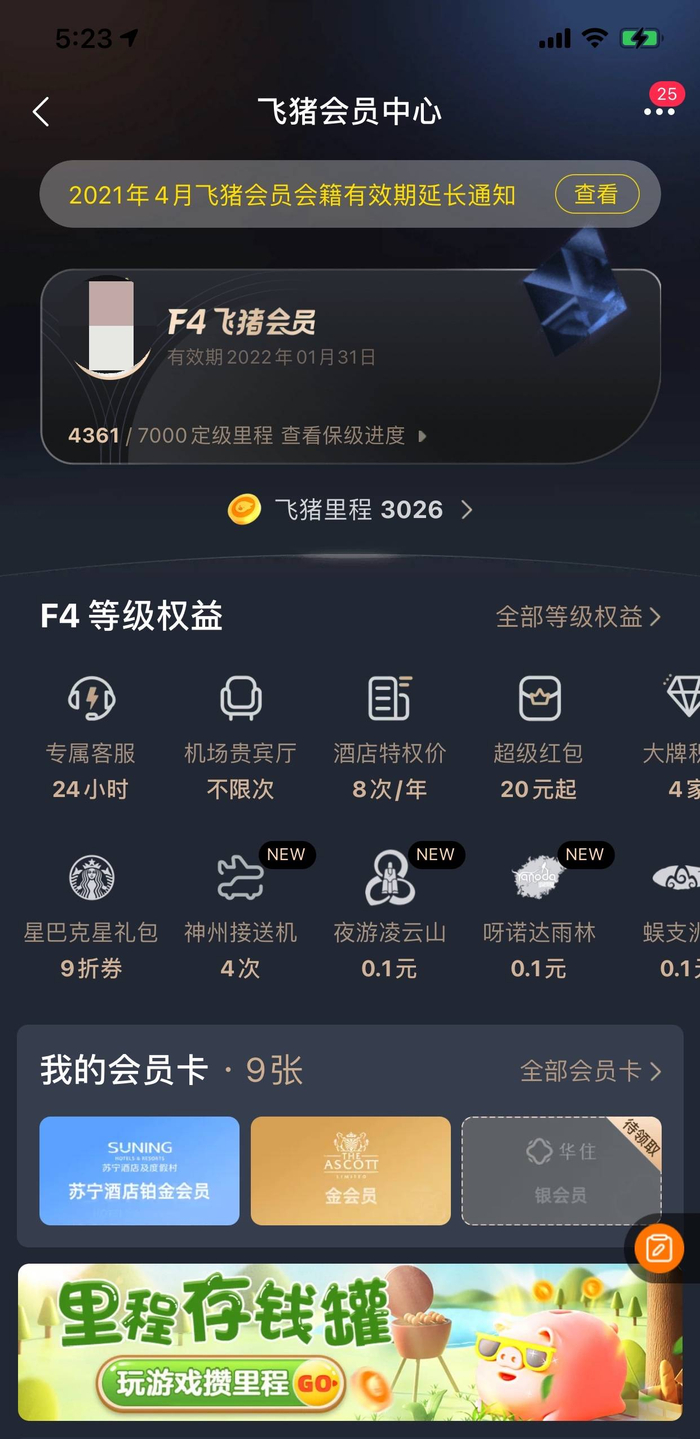Open the 夜游凌云山 0.1元 offer
This screenshot has height=1439, width=700.
[x=389, y=915]
